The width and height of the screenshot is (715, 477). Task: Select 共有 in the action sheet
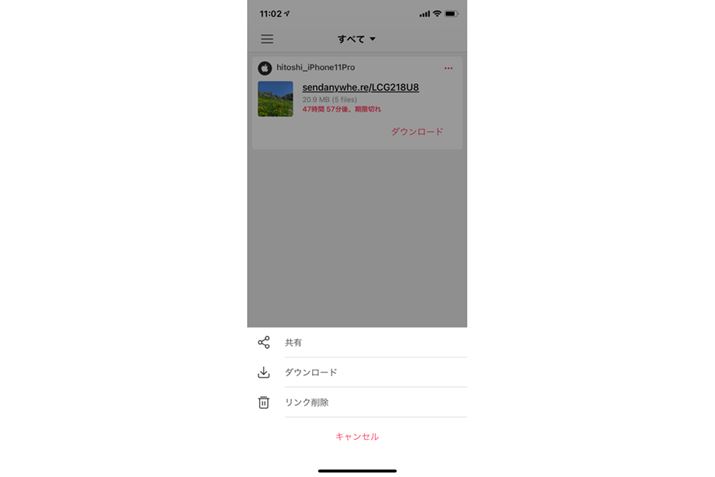coord(293,342)
